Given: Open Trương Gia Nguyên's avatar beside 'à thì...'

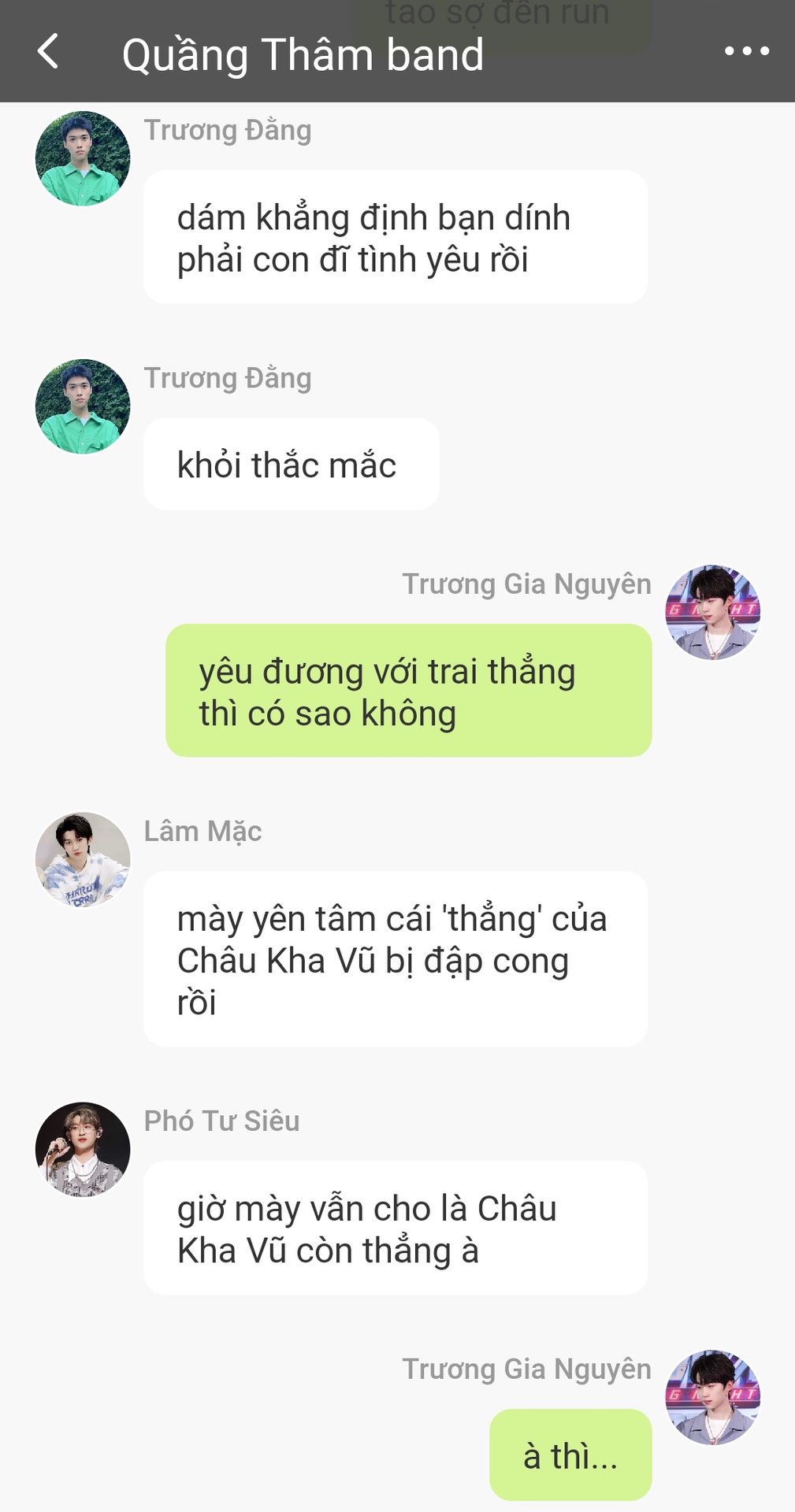Looking at the screenshot, I should click(x=713, y=1397).
